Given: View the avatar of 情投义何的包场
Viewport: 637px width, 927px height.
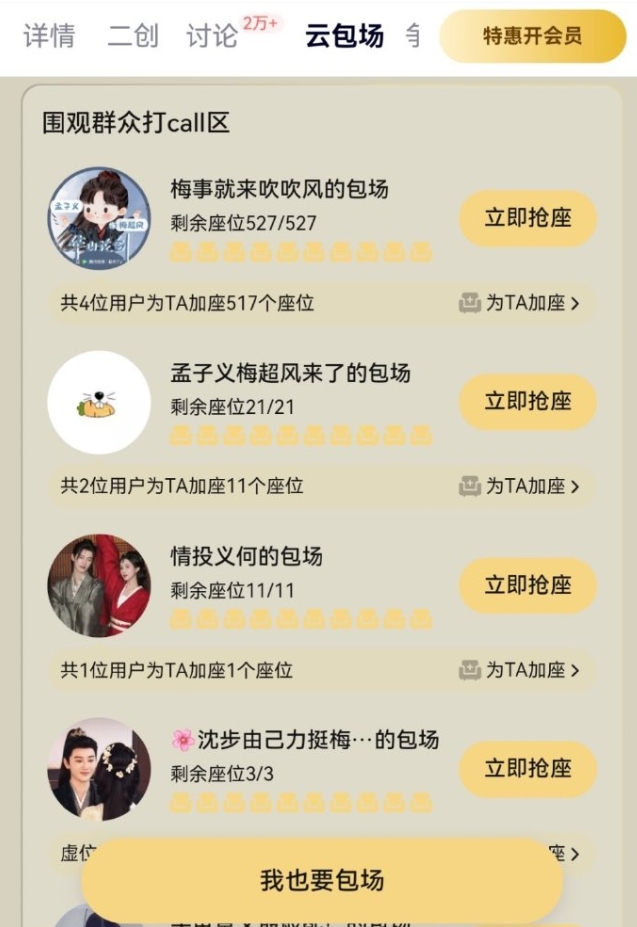Looking at the screenshot, I should (99, 585).
